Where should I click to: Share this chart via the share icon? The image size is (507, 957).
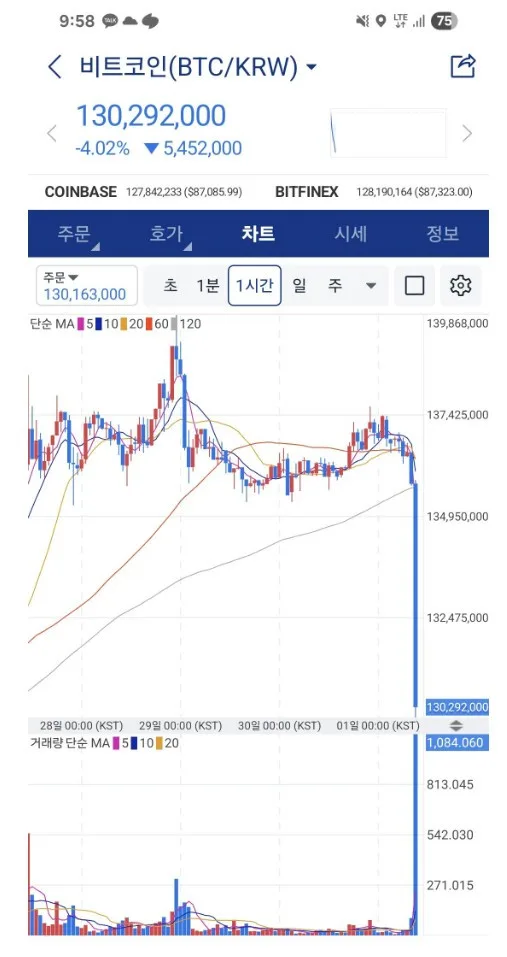coord(463,66)
